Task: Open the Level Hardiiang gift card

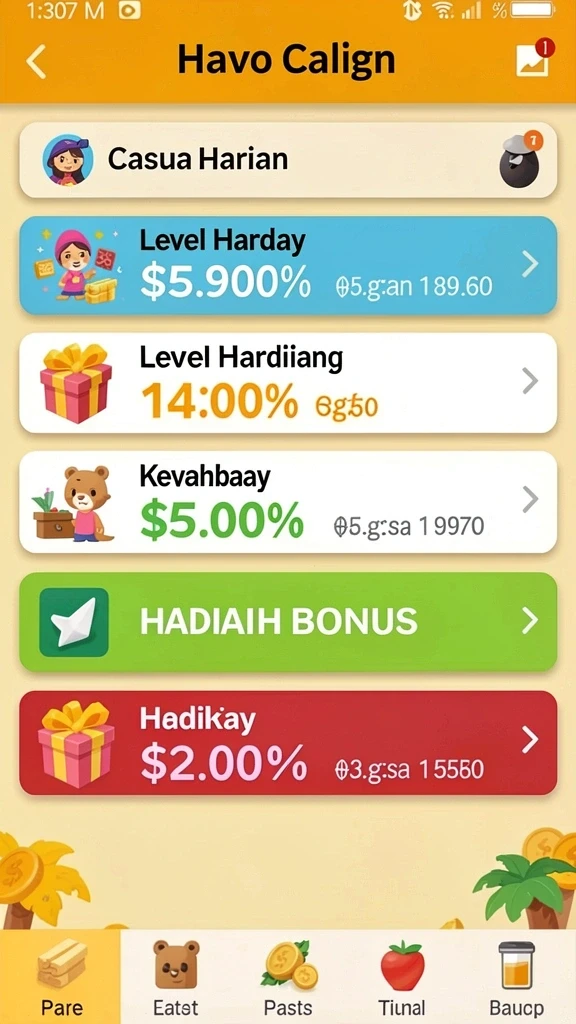Action: coord(288,383)
